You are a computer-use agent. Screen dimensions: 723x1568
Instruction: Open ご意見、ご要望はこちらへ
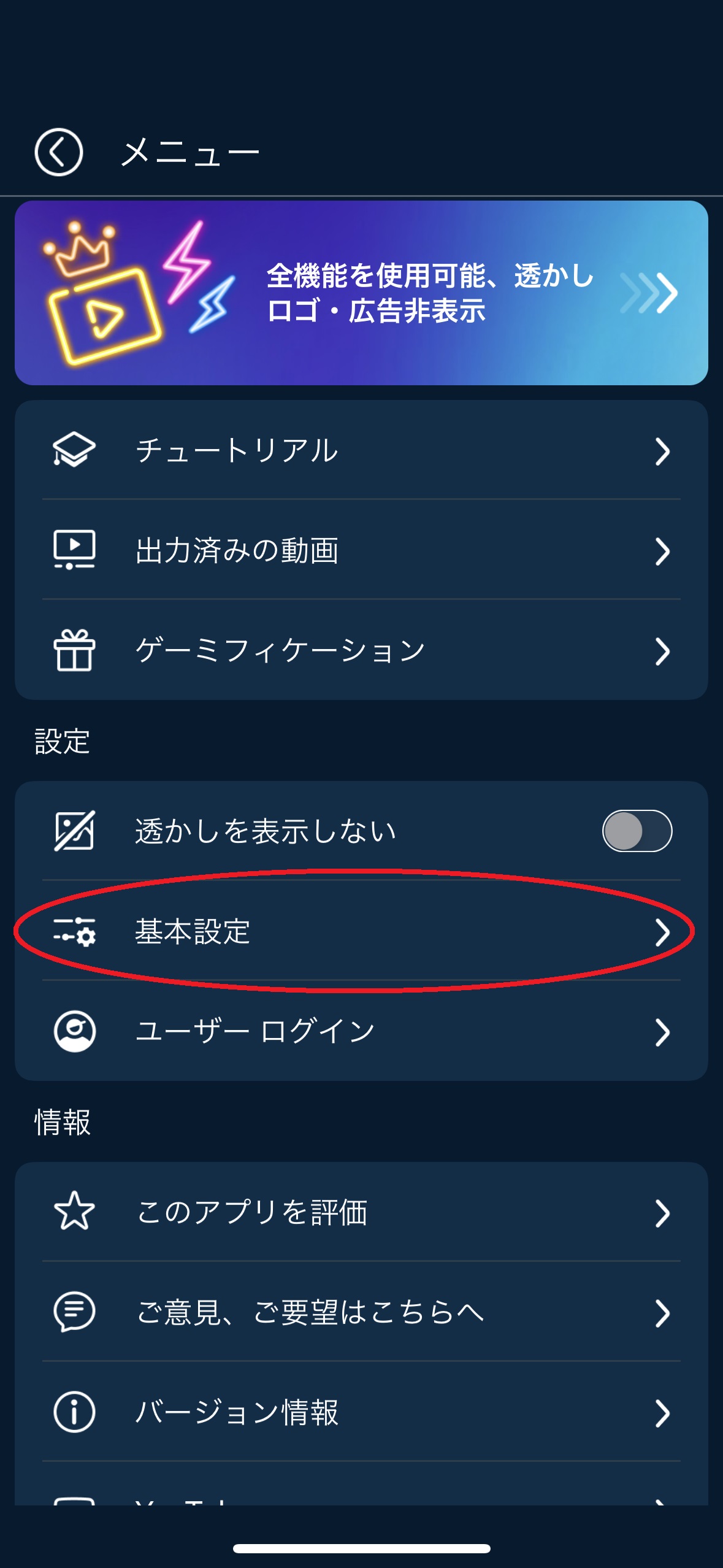(361, 1312)
